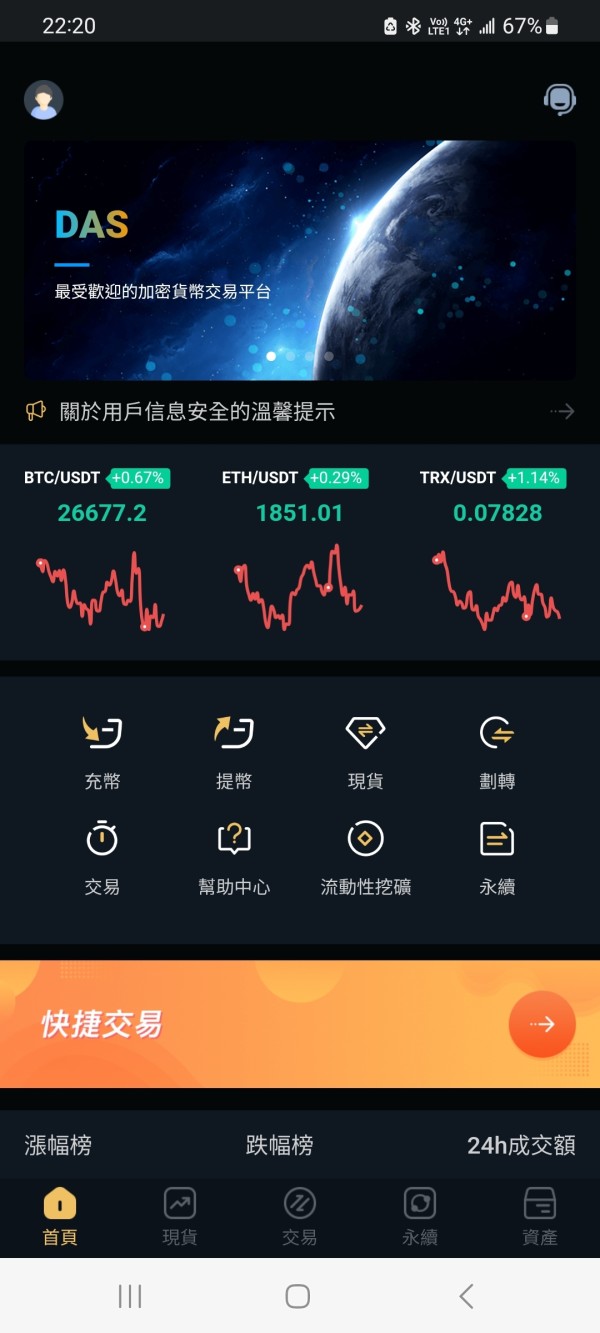Switch to the 24h成交額 tab
The height and width of the screenshot is (1333, 600).
(x=521, y=1145)
